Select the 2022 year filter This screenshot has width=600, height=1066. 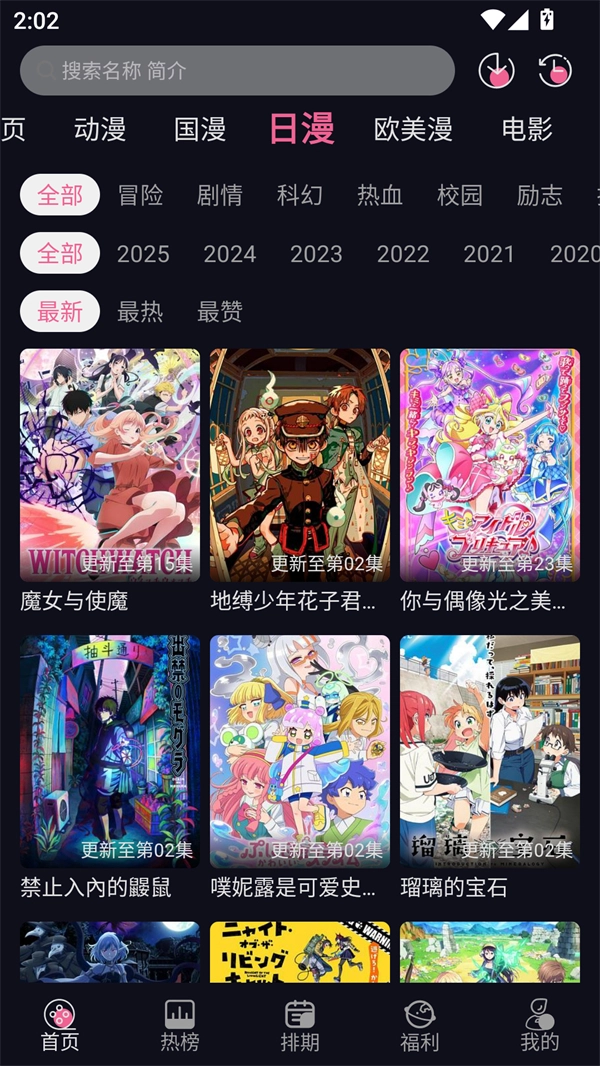(x=403, y=254)
